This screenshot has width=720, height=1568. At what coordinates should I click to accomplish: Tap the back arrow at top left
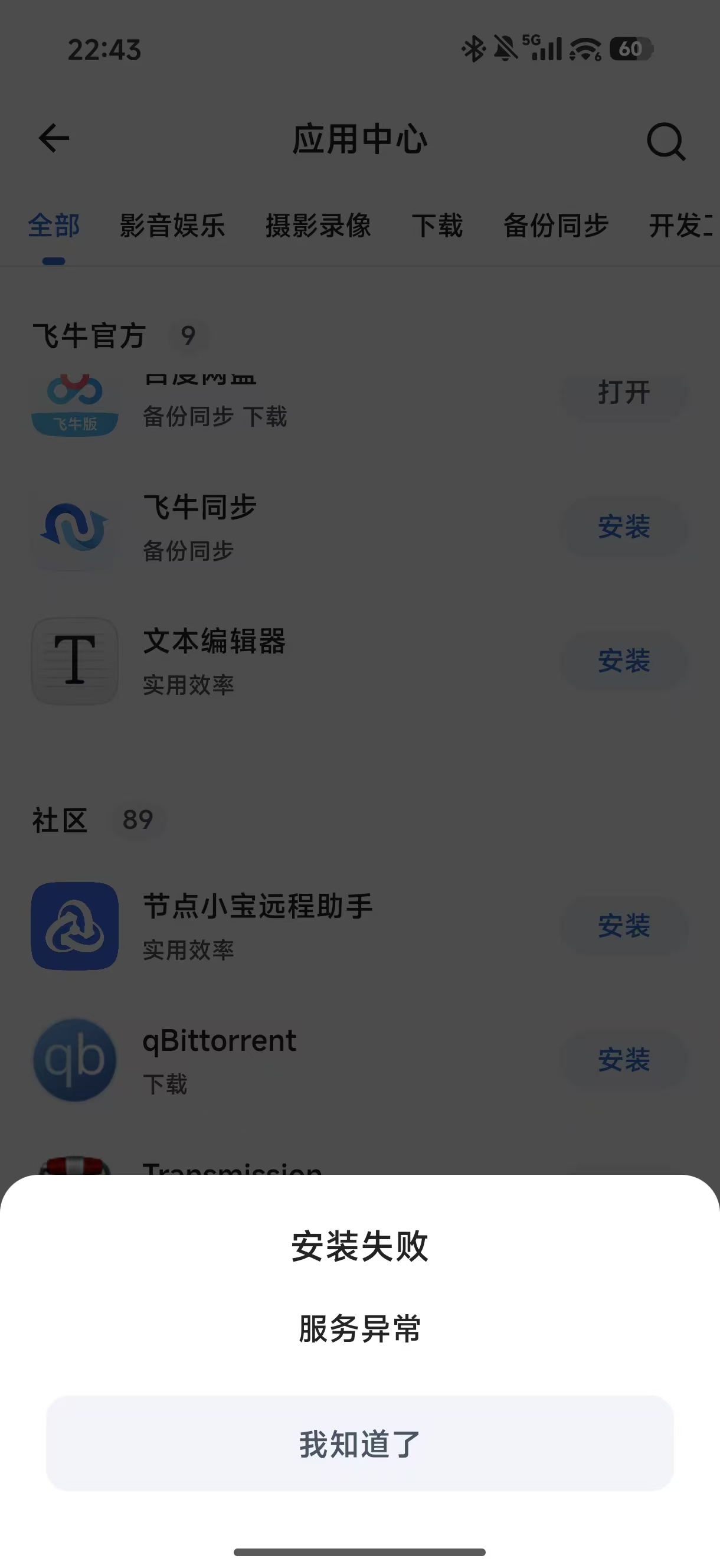click(54, 139)
